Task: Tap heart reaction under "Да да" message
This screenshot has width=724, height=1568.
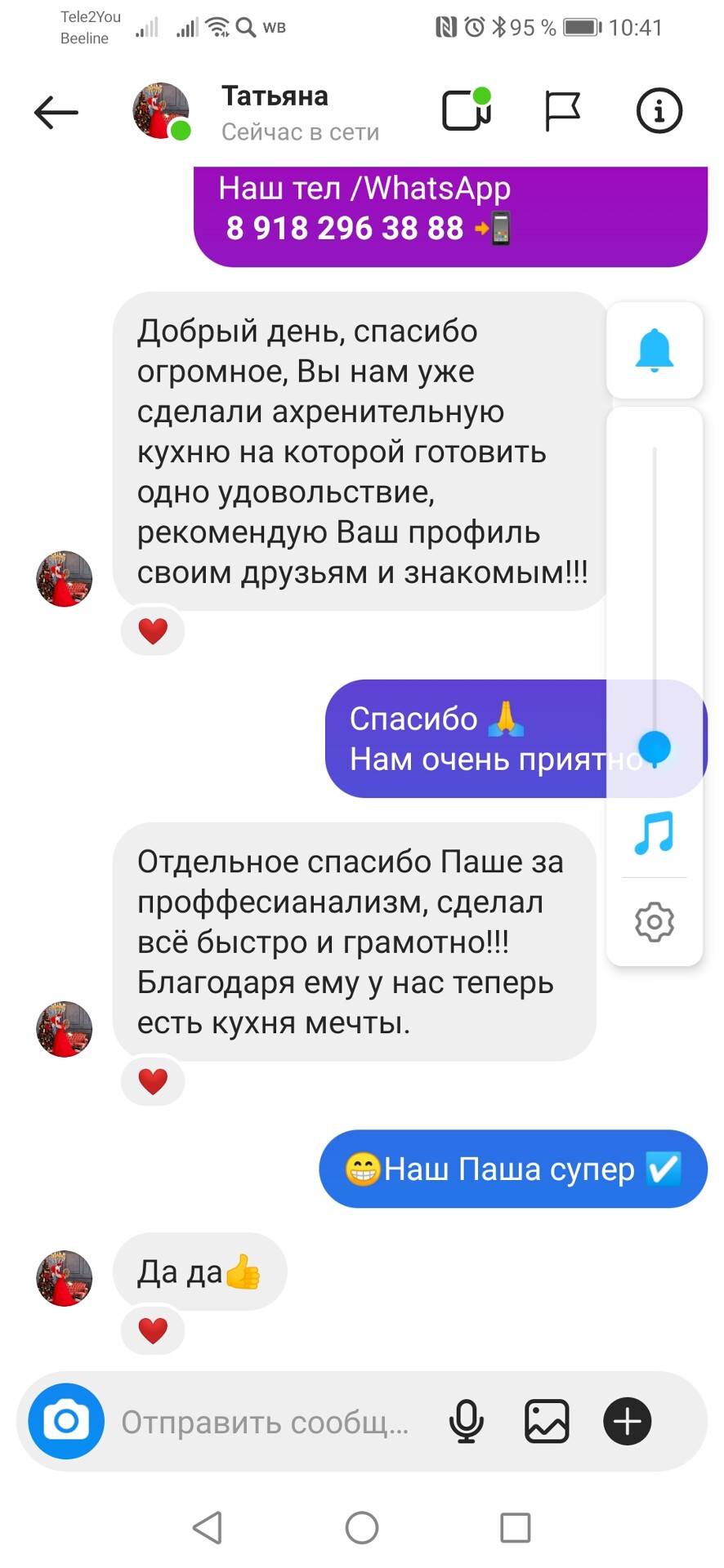Action: click(153, 1330)
